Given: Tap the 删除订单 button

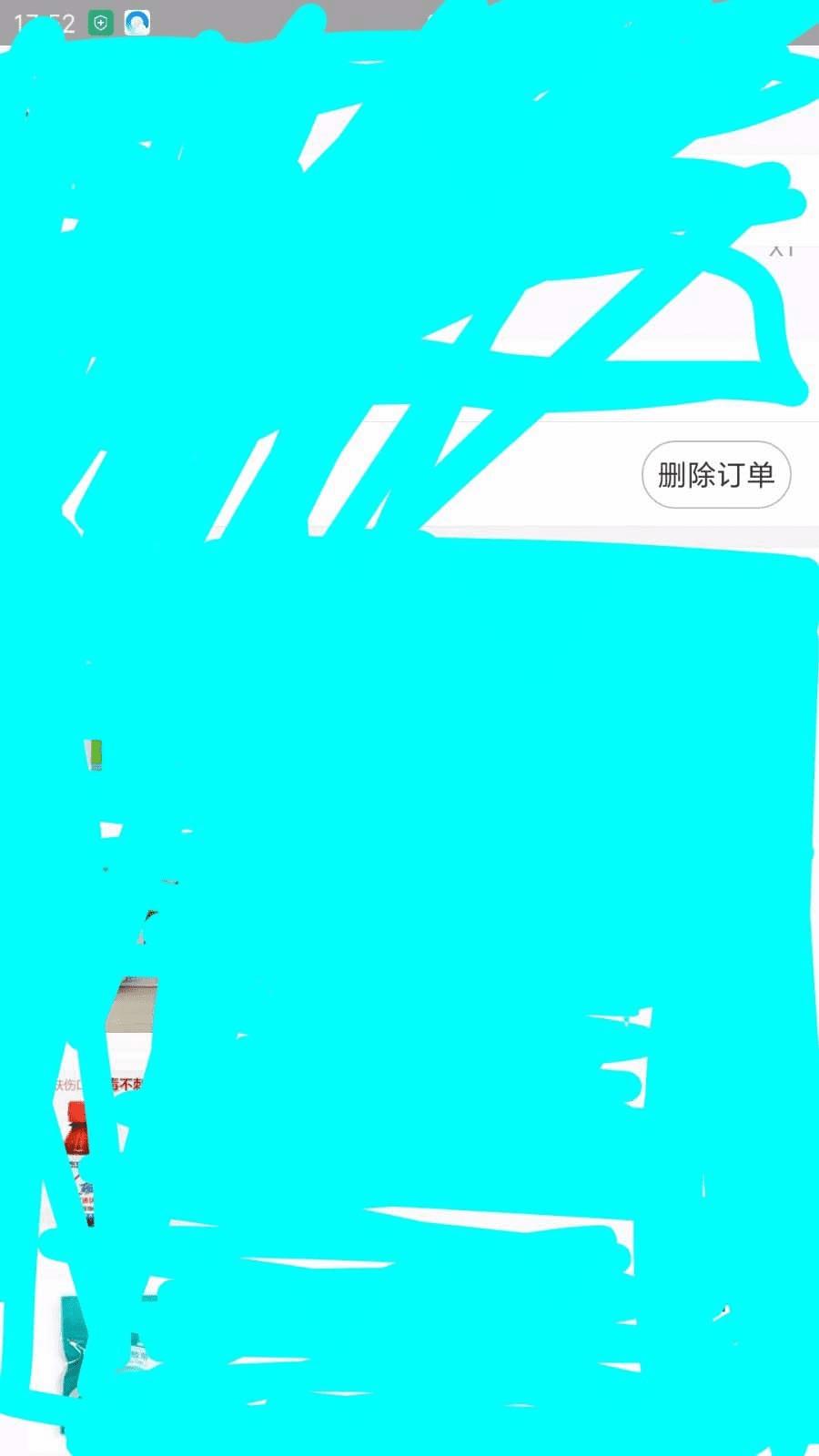Looking at the screenshot, I should pos(716,474).
